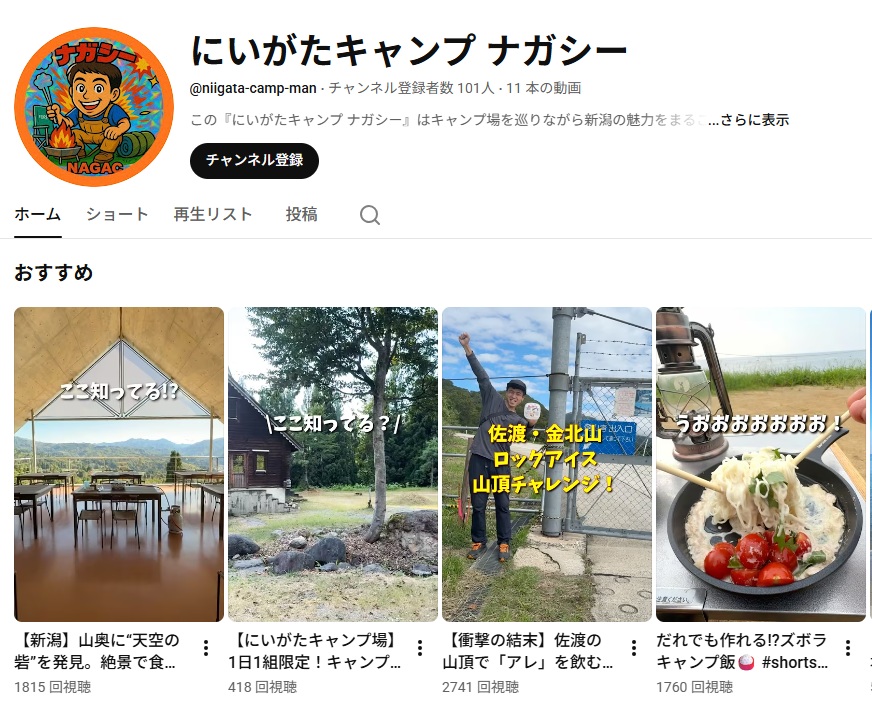Image resolution: width=872 pixels, height=705 pixels.
Task: Open options menu for だれでも作れる video
Action: click(x=848, y=648)
